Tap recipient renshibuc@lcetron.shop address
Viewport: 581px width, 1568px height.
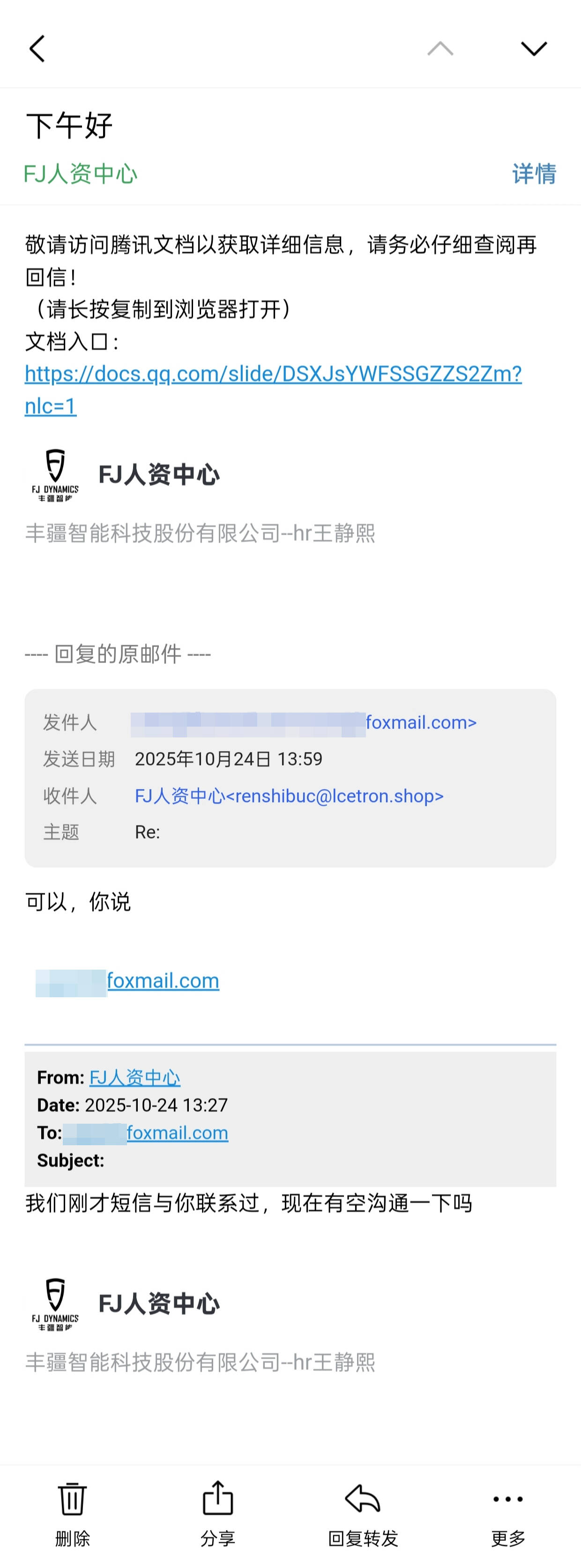[289, 795]
